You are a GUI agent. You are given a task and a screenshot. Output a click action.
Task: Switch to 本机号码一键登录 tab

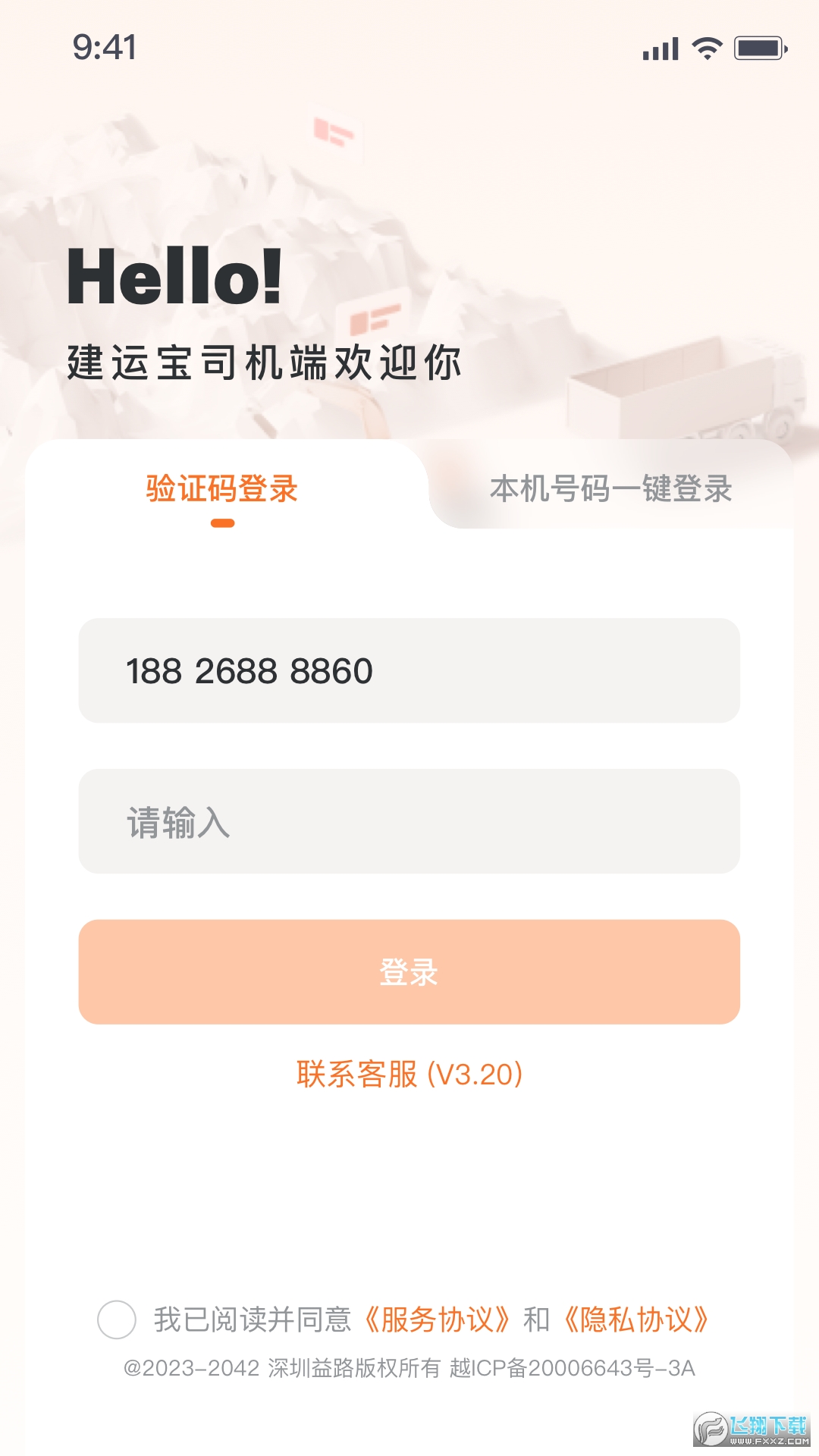(x=611, y=490)
